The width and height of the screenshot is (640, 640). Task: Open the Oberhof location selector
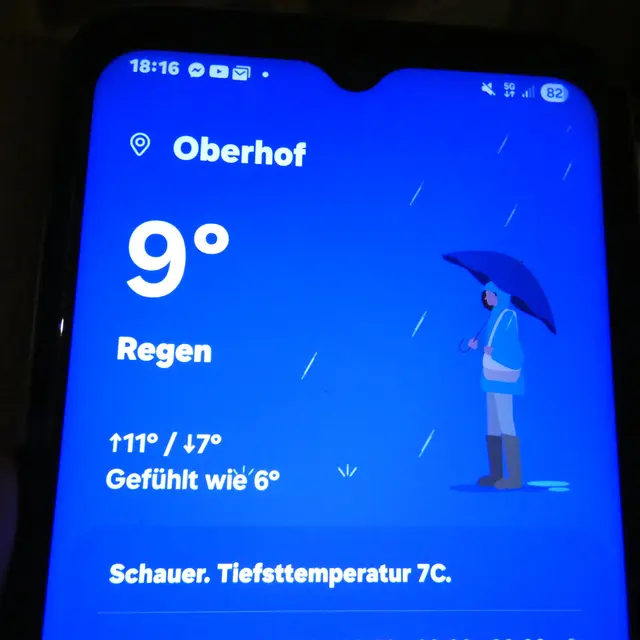pyautogui.click(x=237, y=150)
